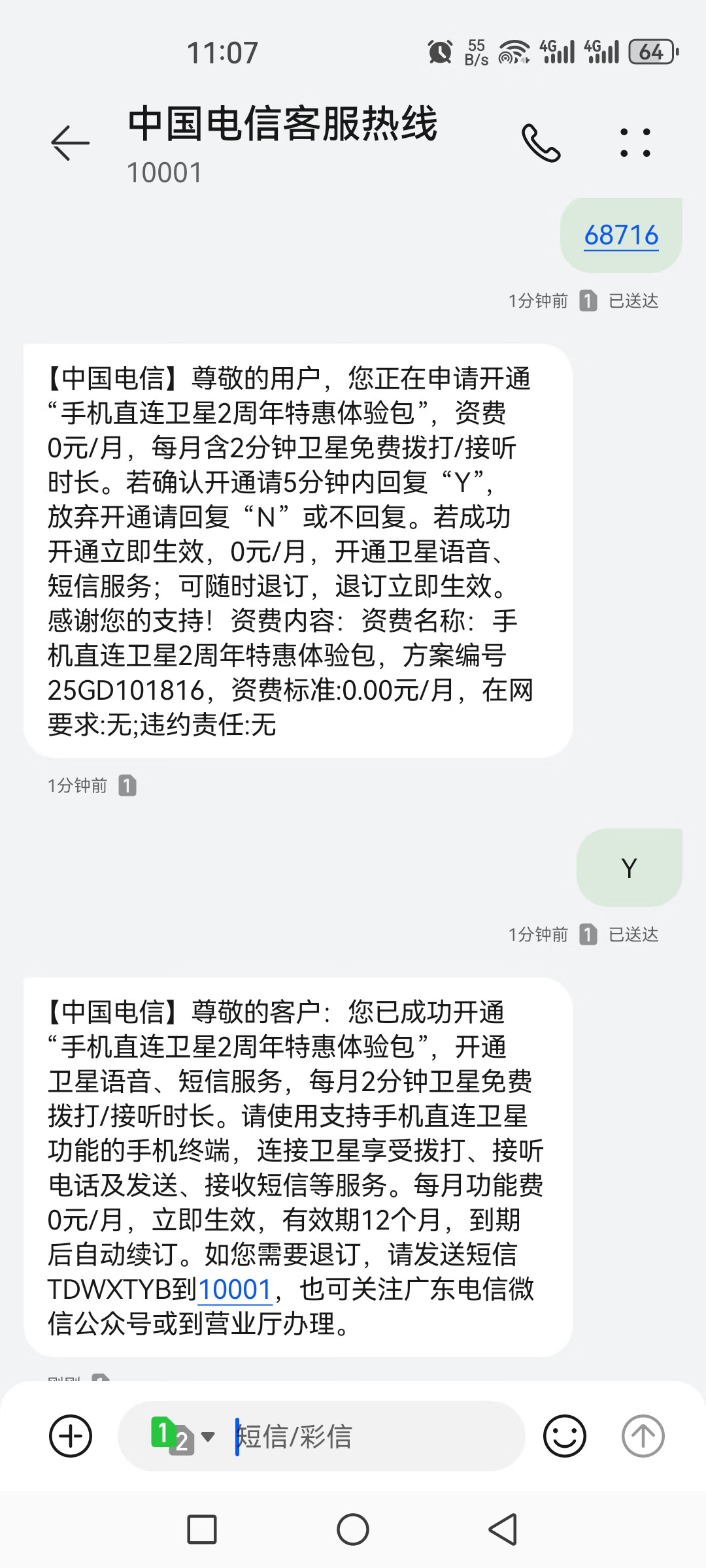Open the 10001 number link in message
This screenshot has height=1568, width=706.
[x=235, y=1290]
